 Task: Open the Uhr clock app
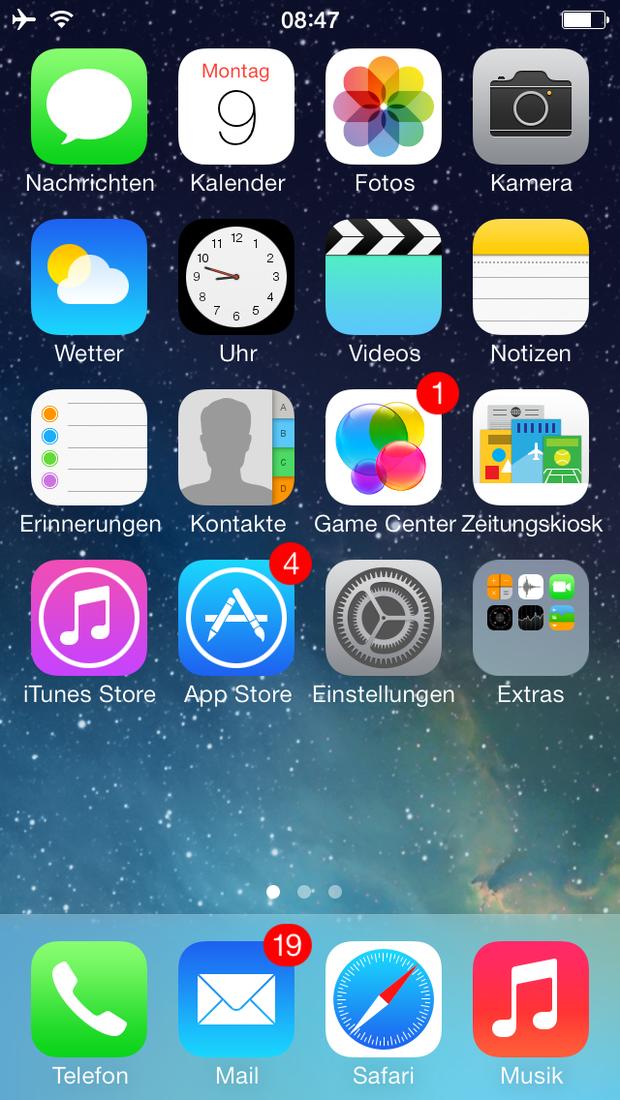(x=236, y=277)
